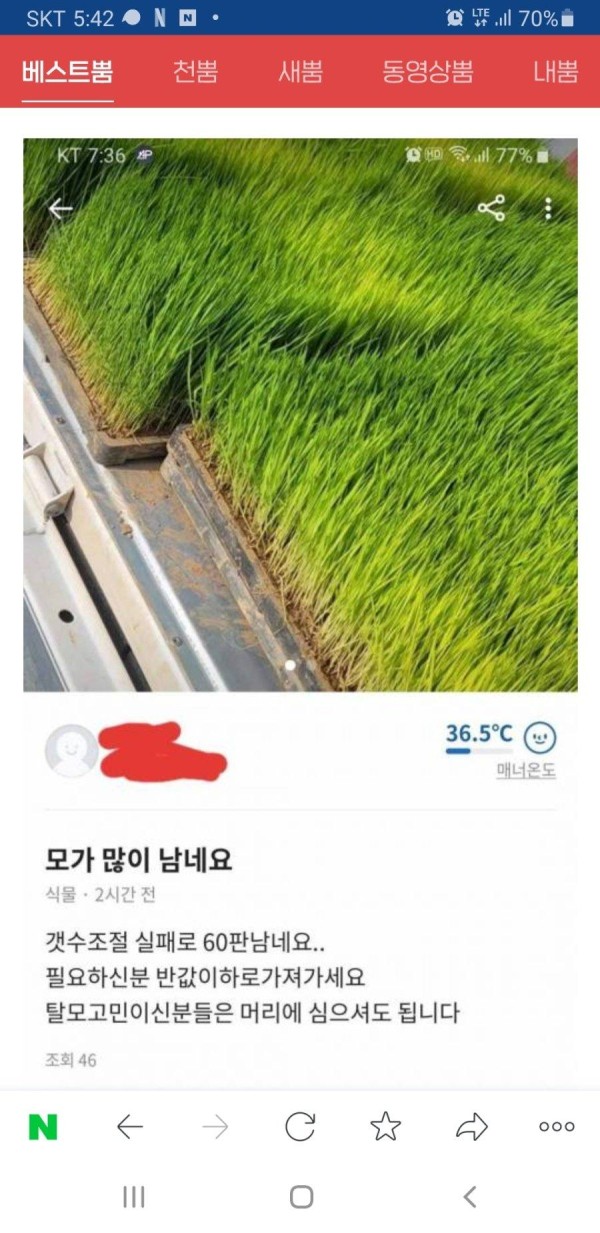
Task: Open the rice seedling post image
Action: pos(300,415)
